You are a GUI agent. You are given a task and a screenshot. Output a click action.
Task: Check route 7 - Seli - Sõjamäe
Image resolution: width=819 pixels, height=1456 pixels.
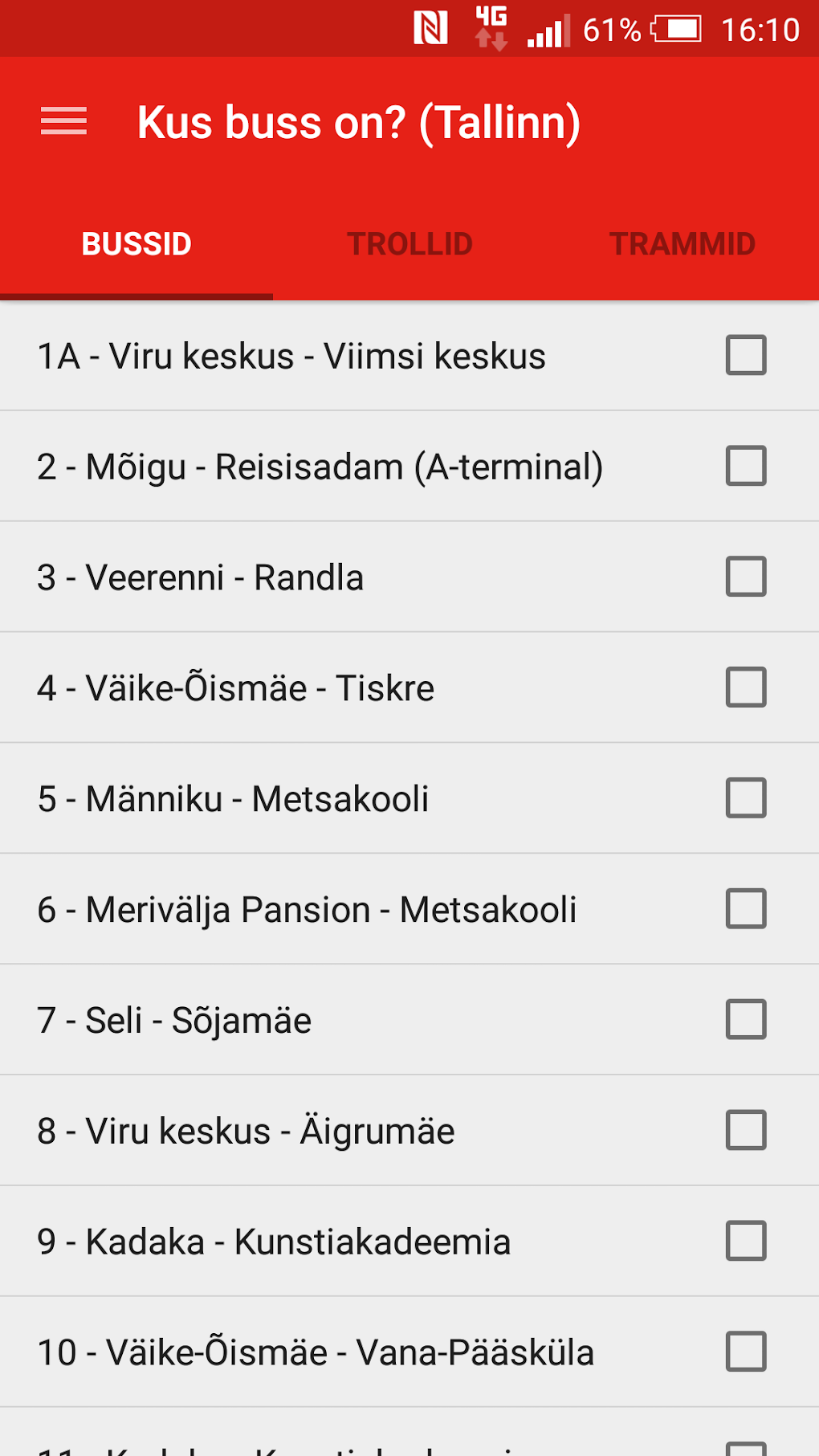(744, 1020)
